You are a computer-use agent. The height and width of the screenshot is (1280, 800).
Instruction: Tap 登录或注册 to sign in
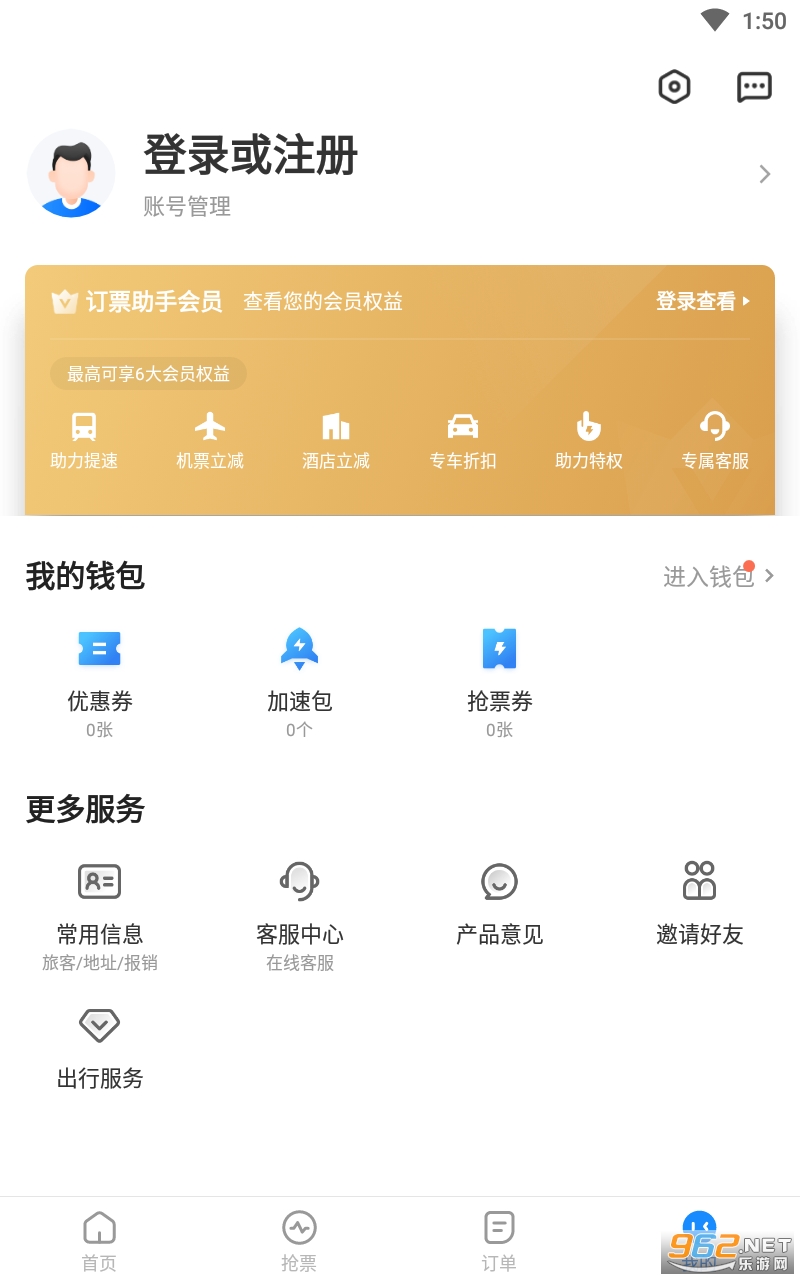point(251,157)
